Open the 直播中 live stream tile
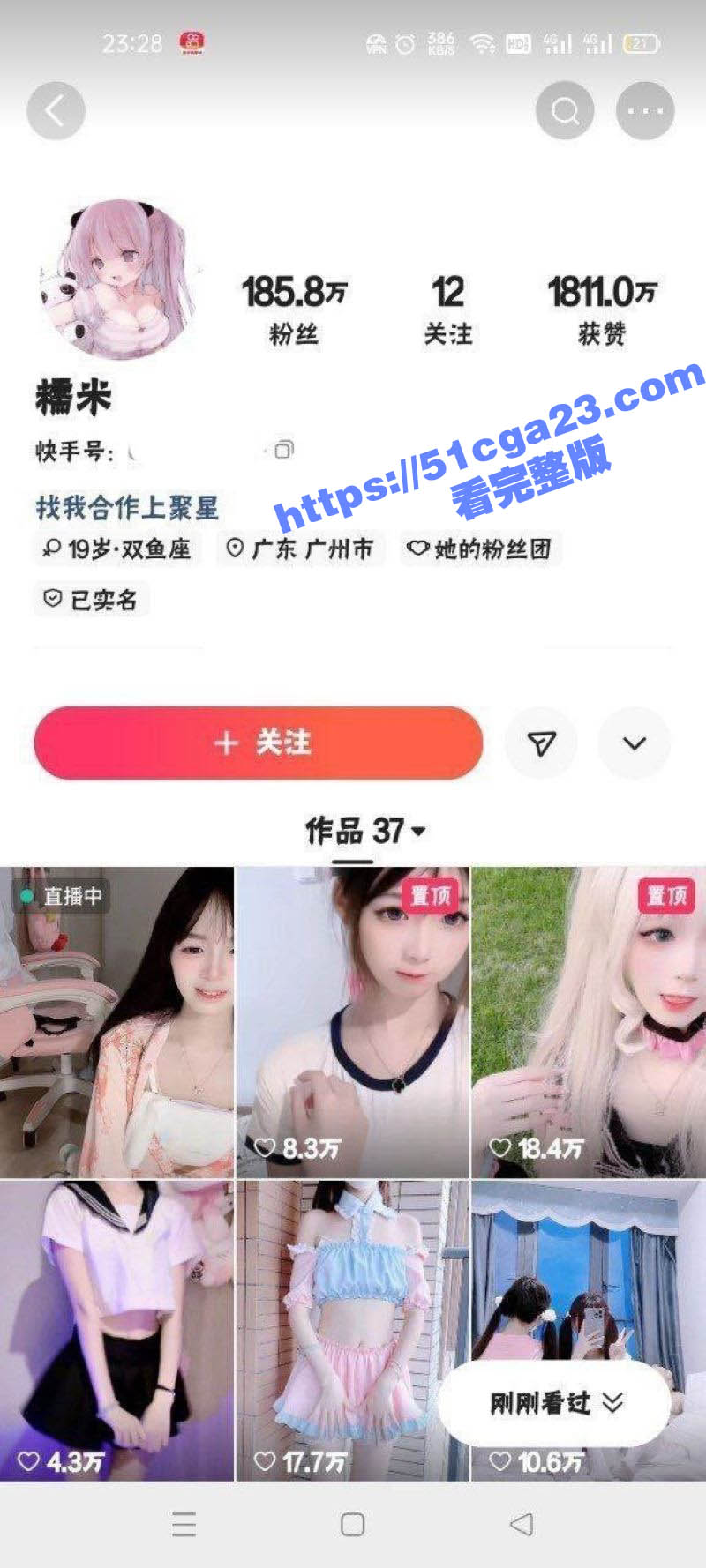The height and width of the screenshot is (1568, 706). (116, 1023)
